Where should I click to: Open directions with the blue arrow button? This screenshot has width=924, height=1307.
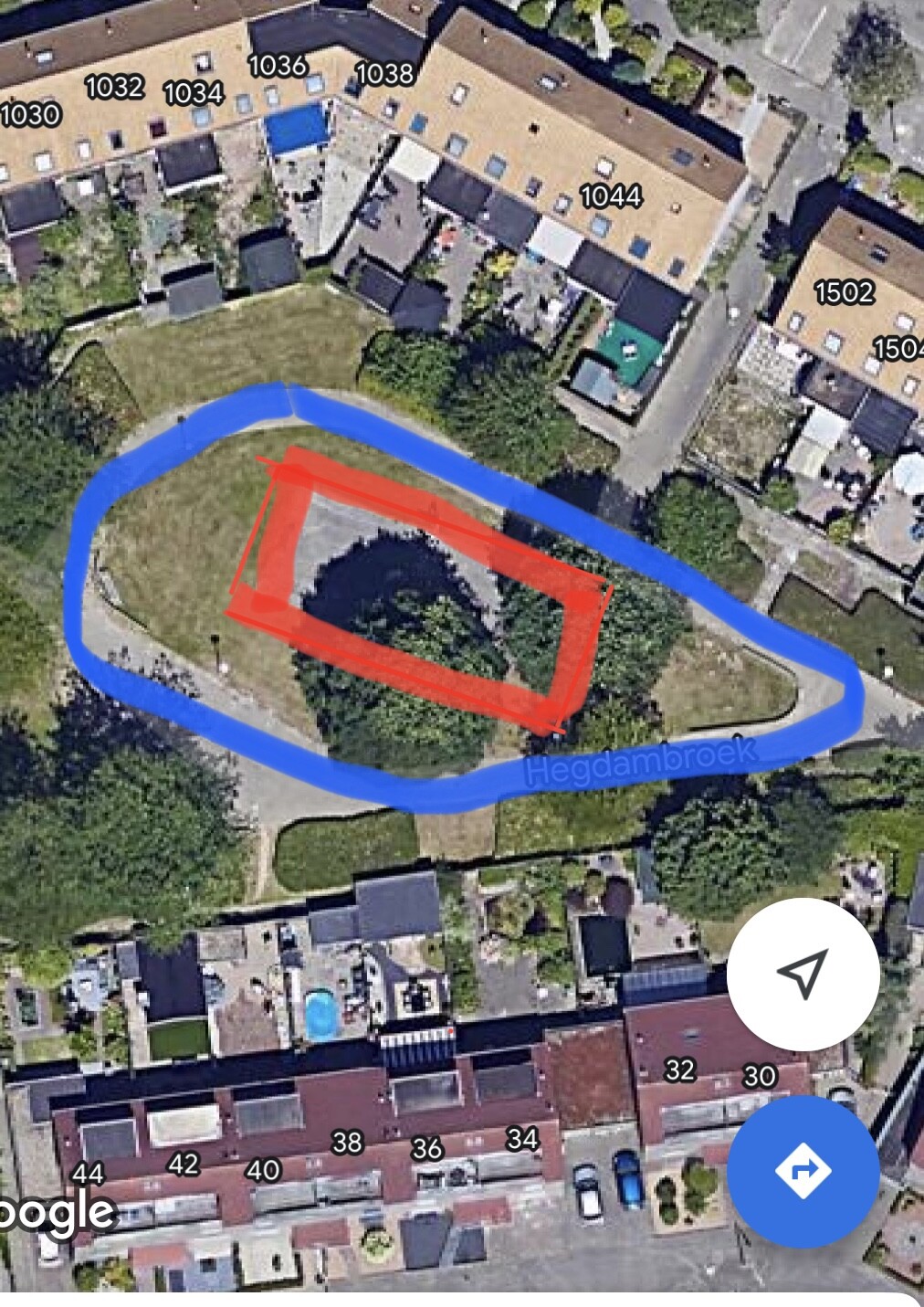coord(803,1169)
